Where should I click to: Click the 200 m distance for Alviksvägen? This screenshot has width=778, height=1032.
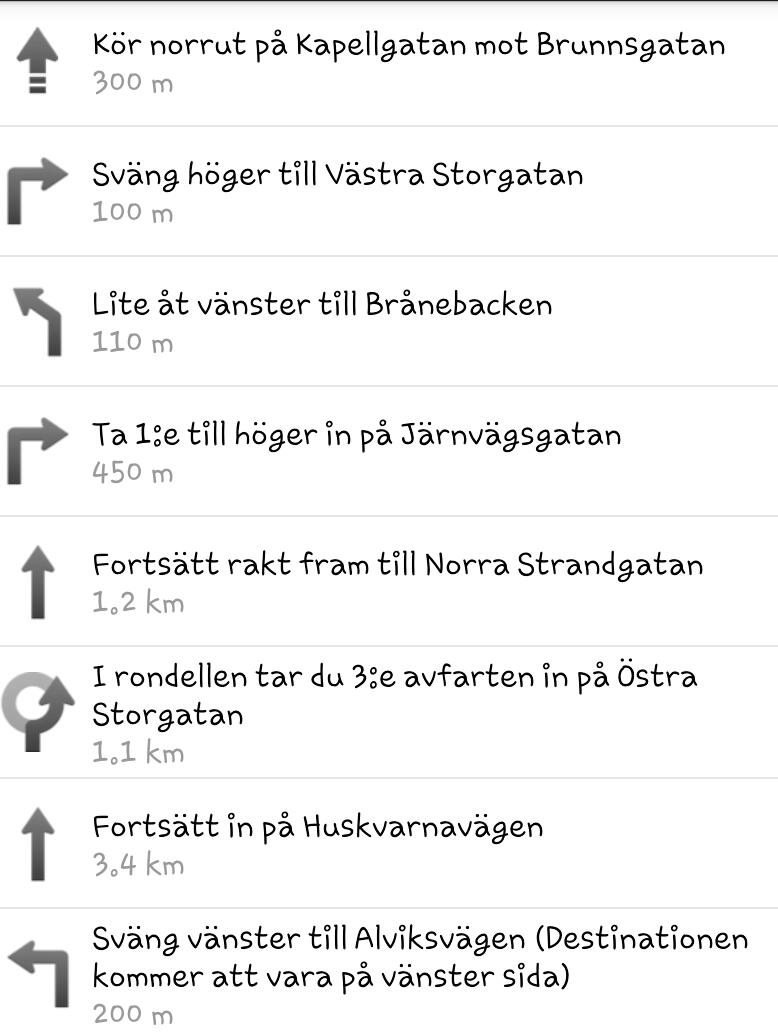pyautogui.click(x=131, y=1014)
